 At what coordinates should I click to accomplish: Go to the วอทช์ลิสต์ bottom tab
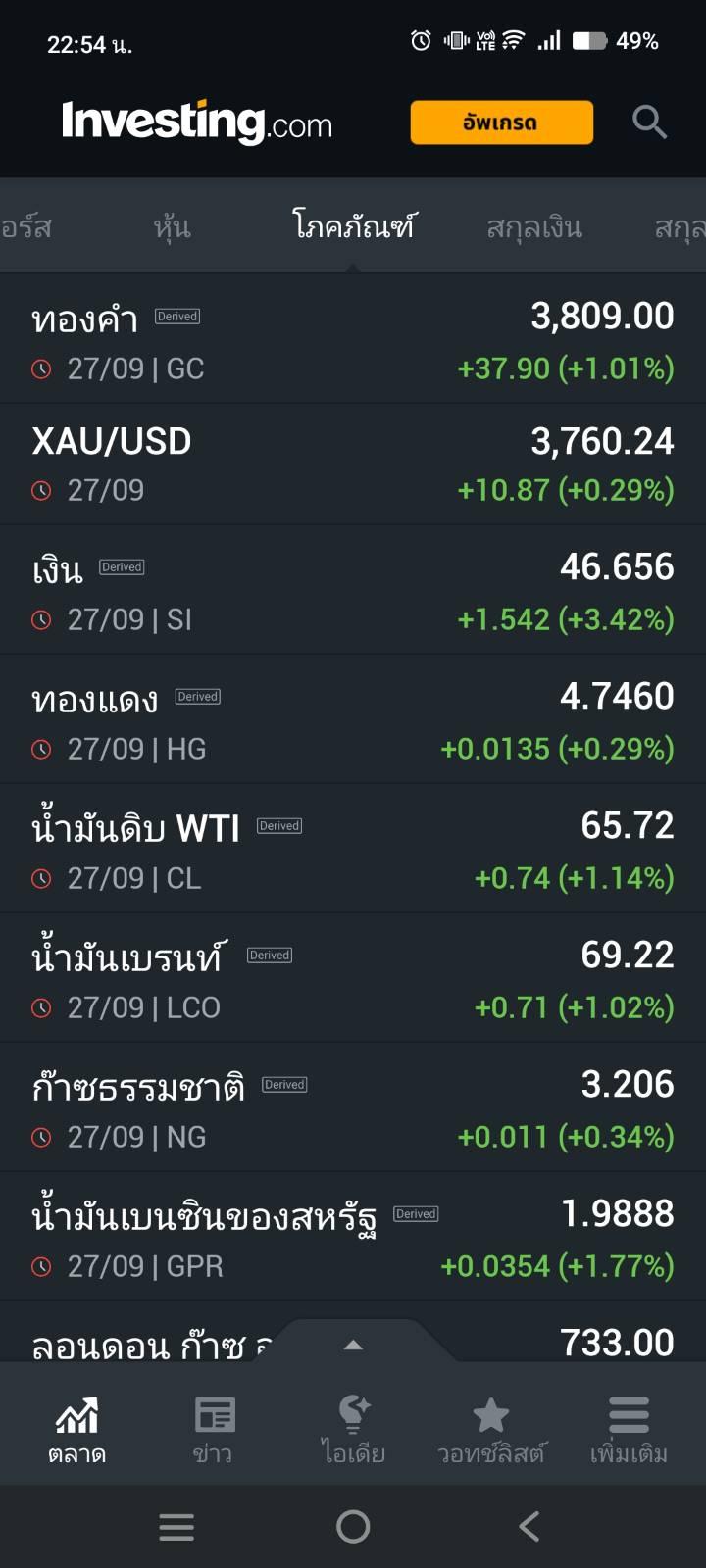(x=491, y=1430)
